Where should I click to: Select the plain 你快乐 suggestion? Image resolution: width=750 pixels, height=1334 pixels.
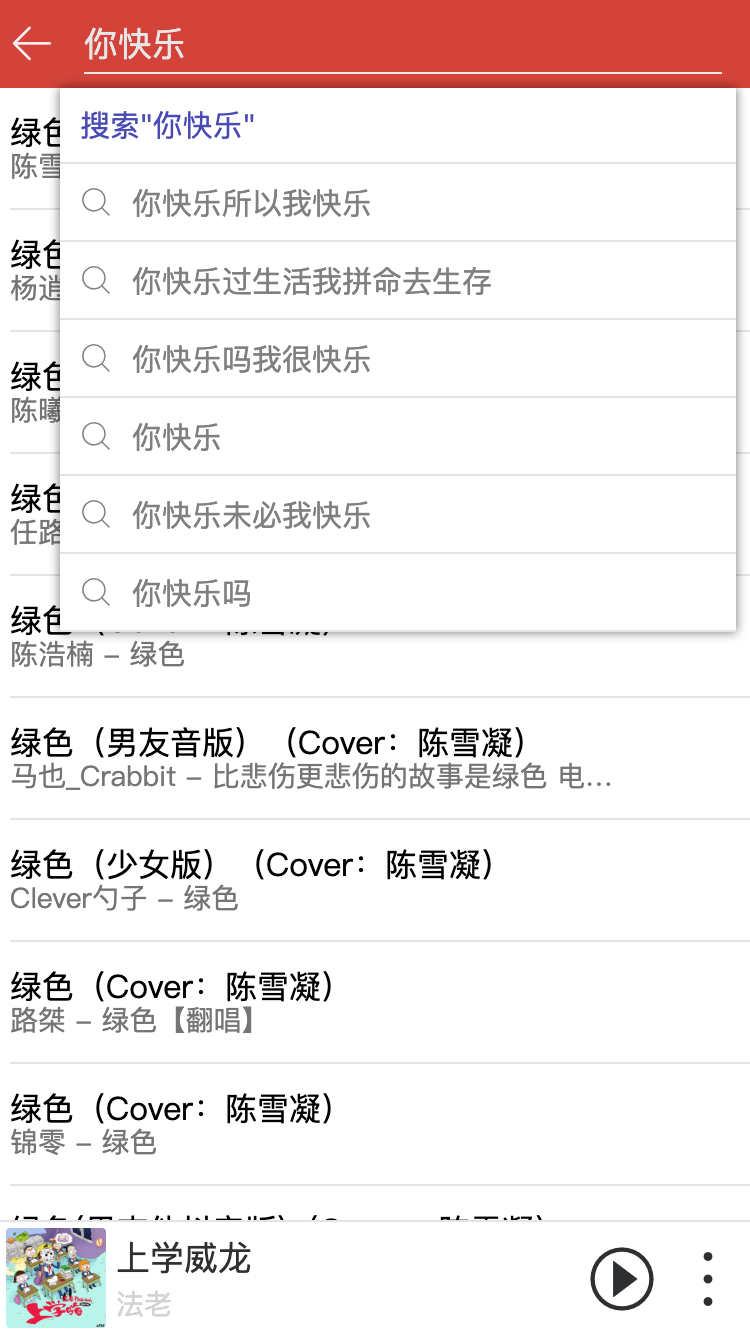point(398,437)
